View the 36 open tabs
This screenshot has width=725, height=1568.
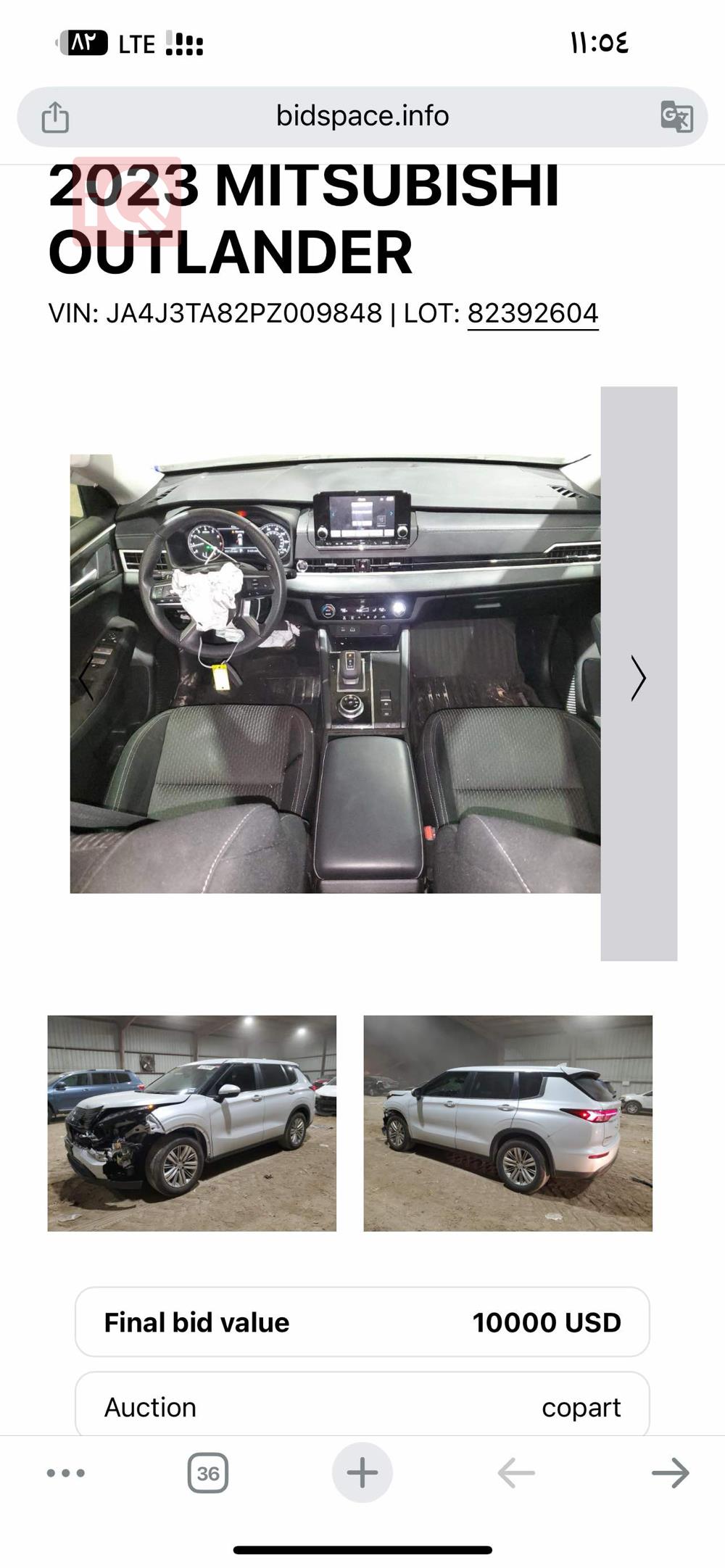coord(208,1473)
